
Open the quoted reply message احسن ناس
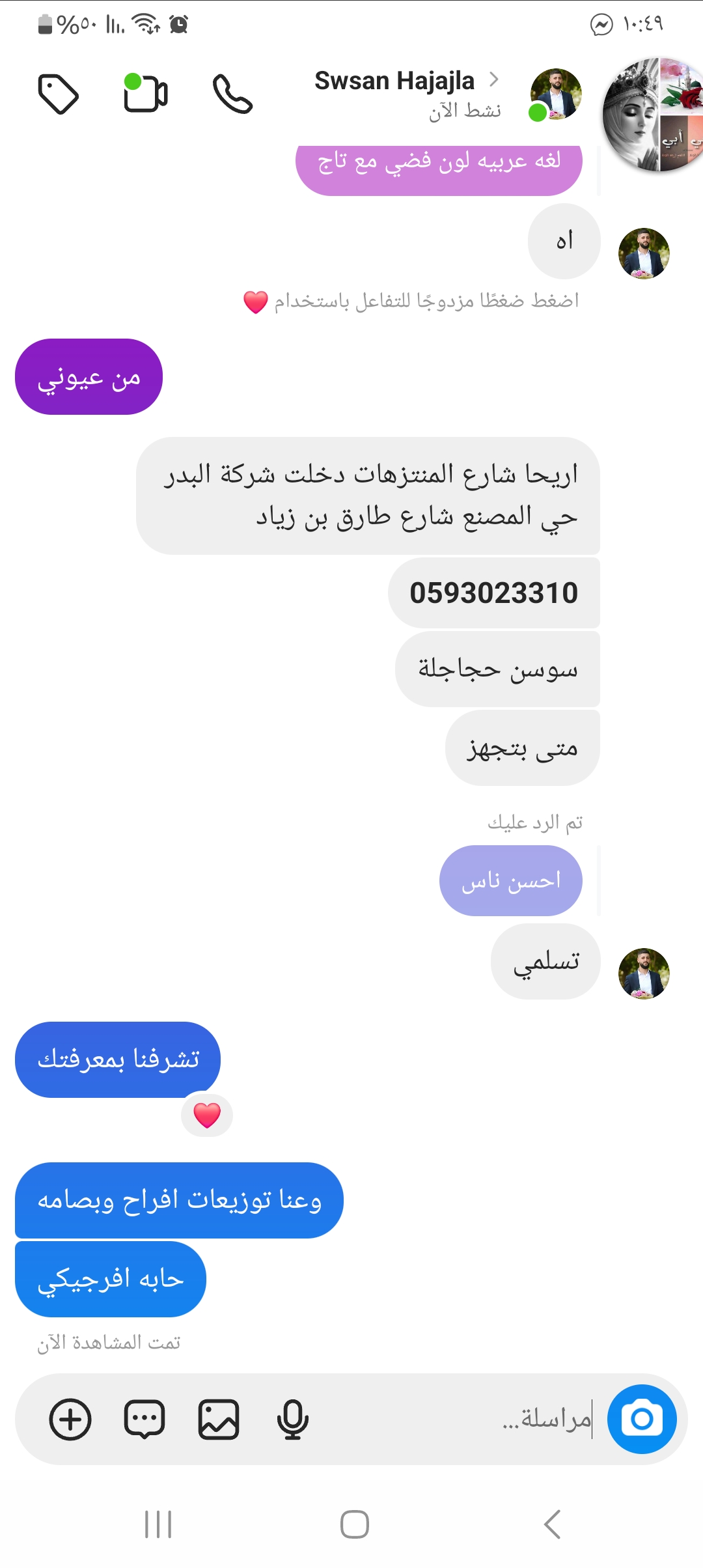[x=511, y=881]
